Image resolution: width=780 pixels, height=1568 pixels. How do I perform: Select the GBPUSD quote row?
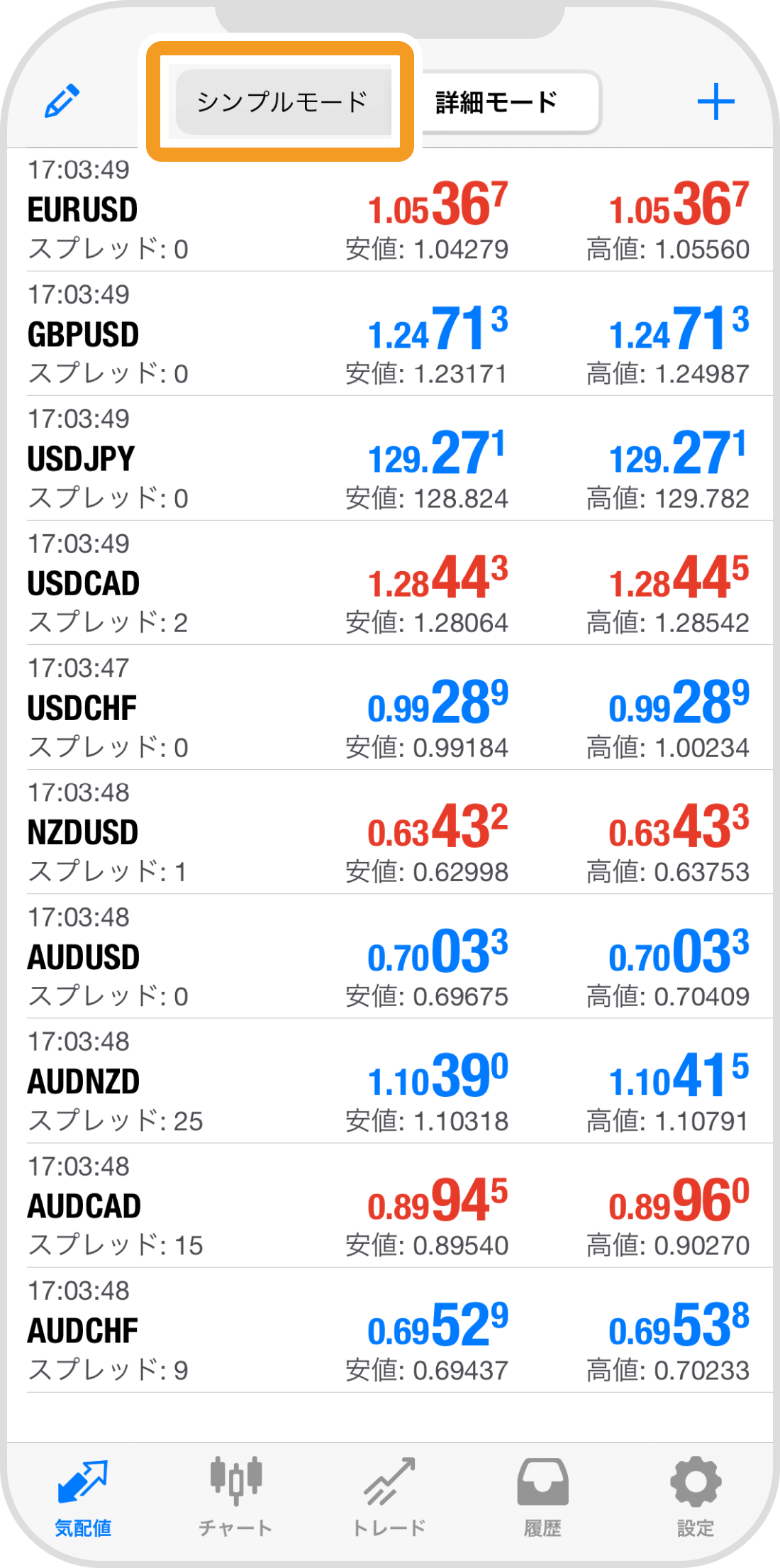[x=389, y=334]
